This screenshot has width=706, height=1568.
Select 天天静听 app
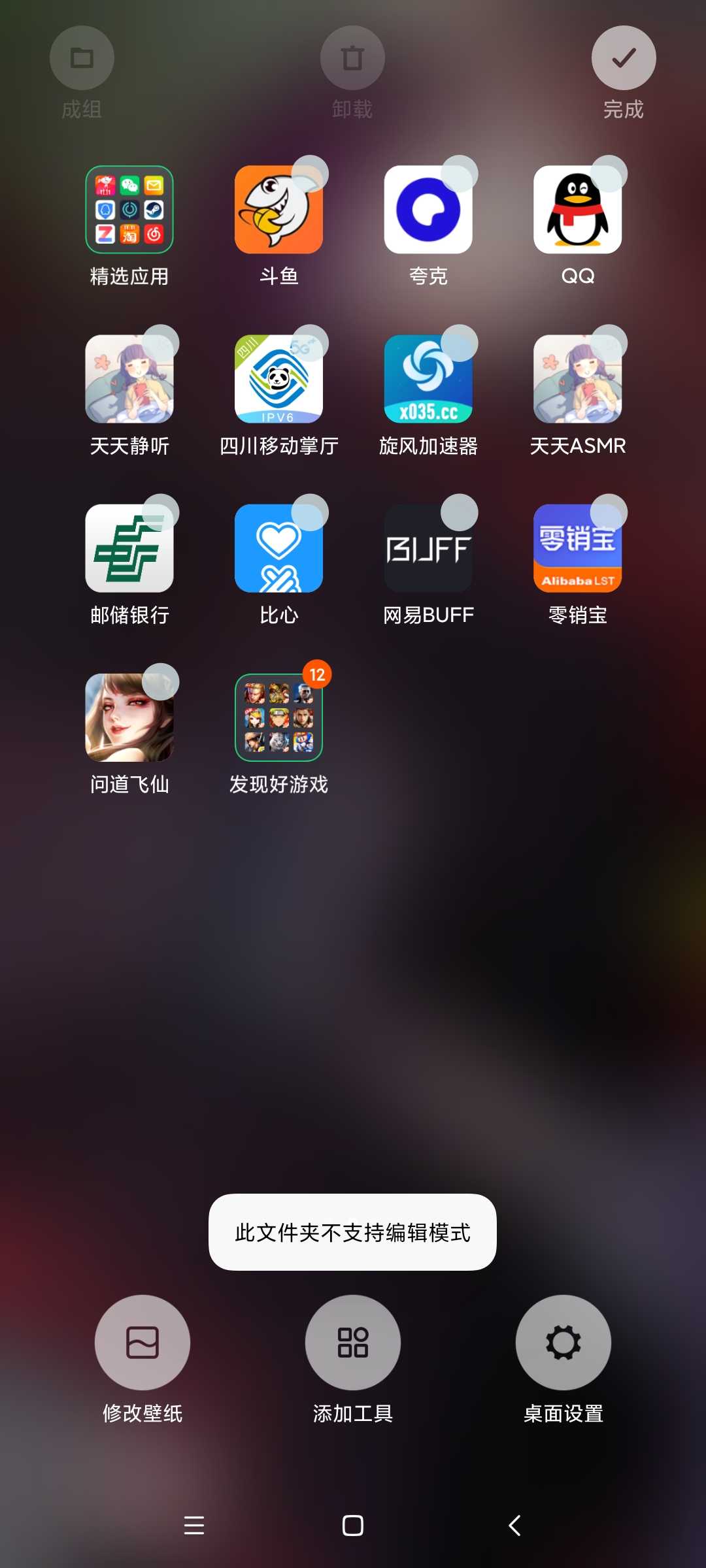129,379
